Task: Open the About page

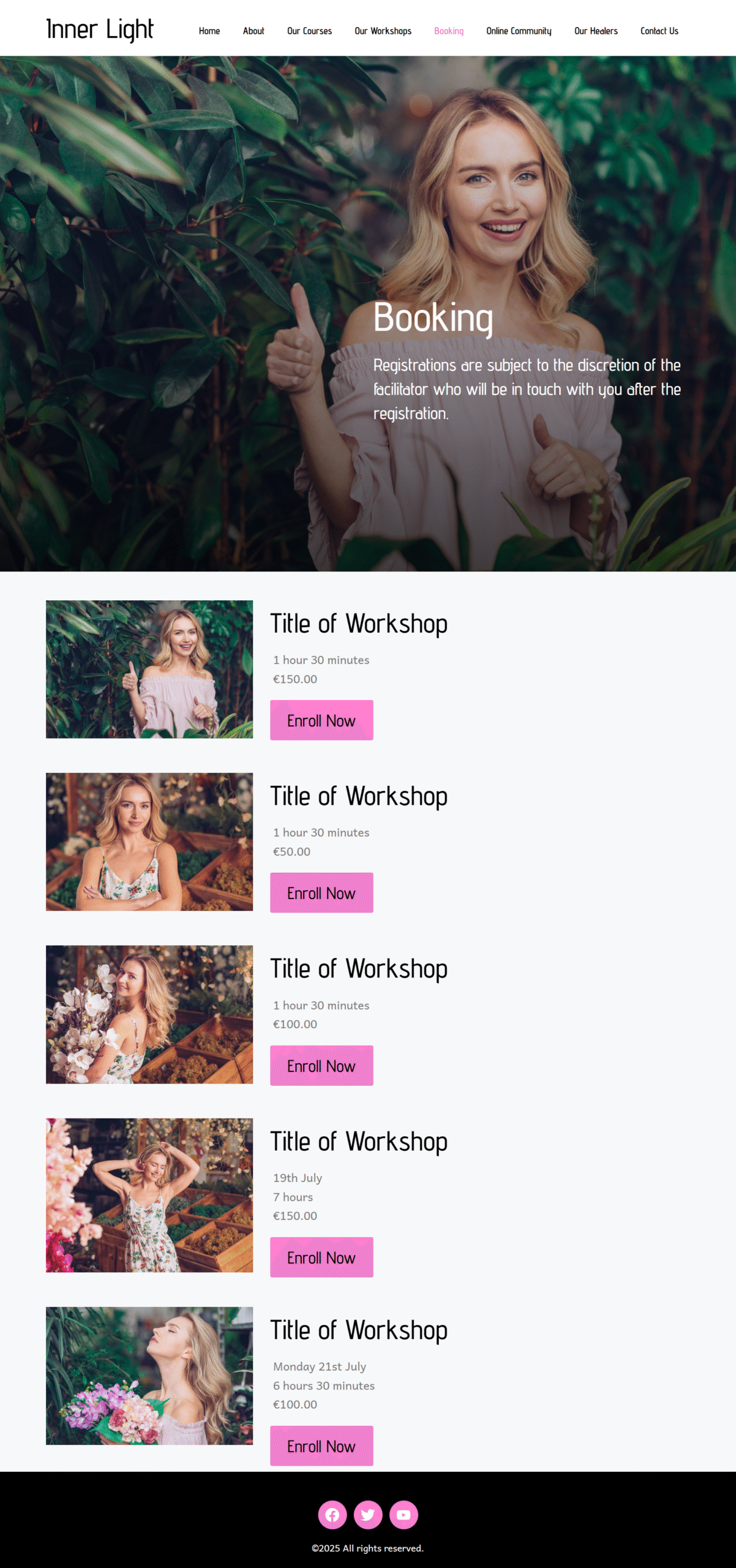Action: pyautogui.click(x=253, y=31)
